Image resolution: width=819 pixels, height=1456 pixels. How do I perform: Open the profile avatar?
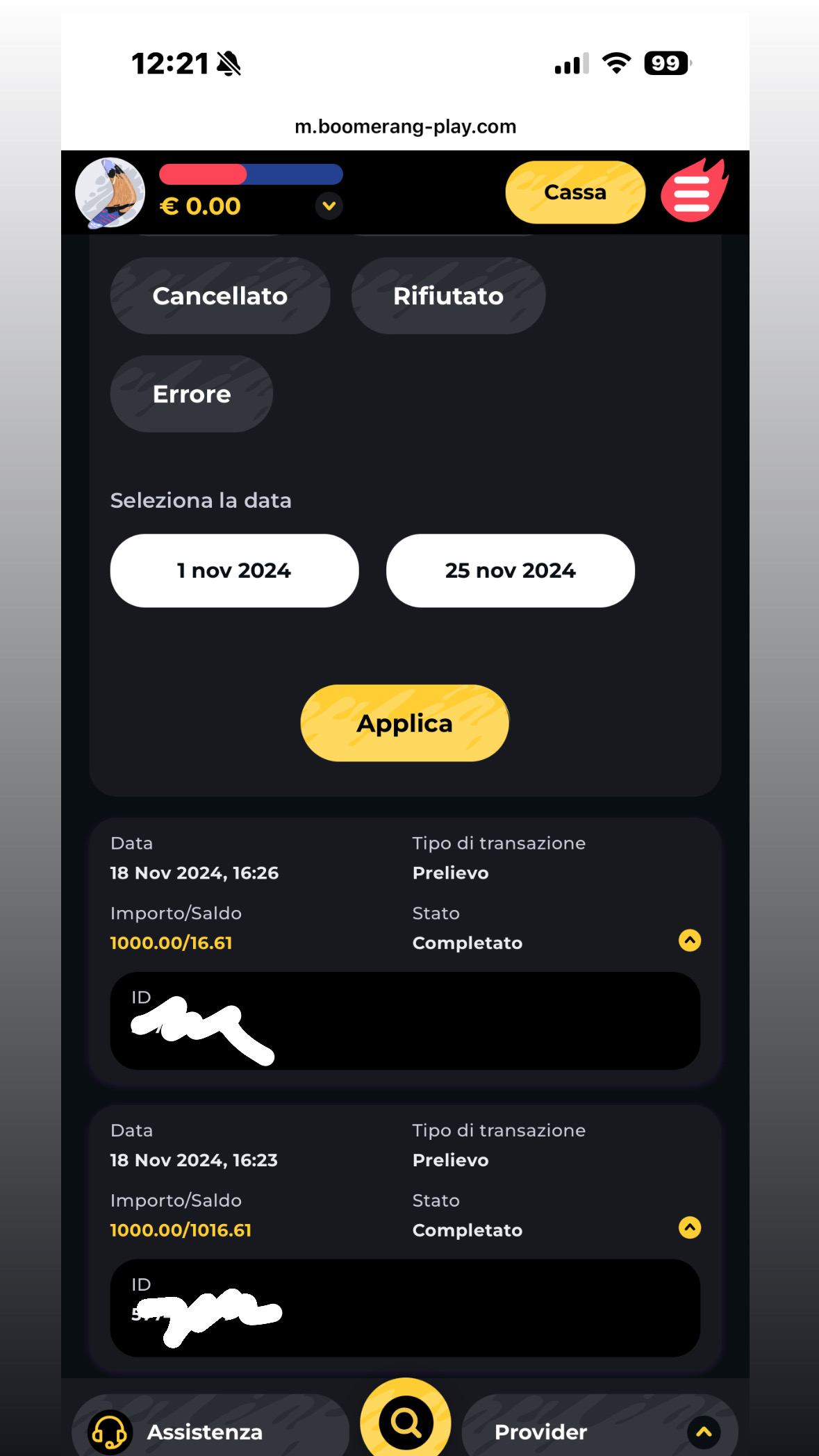(x=110, y=192)
